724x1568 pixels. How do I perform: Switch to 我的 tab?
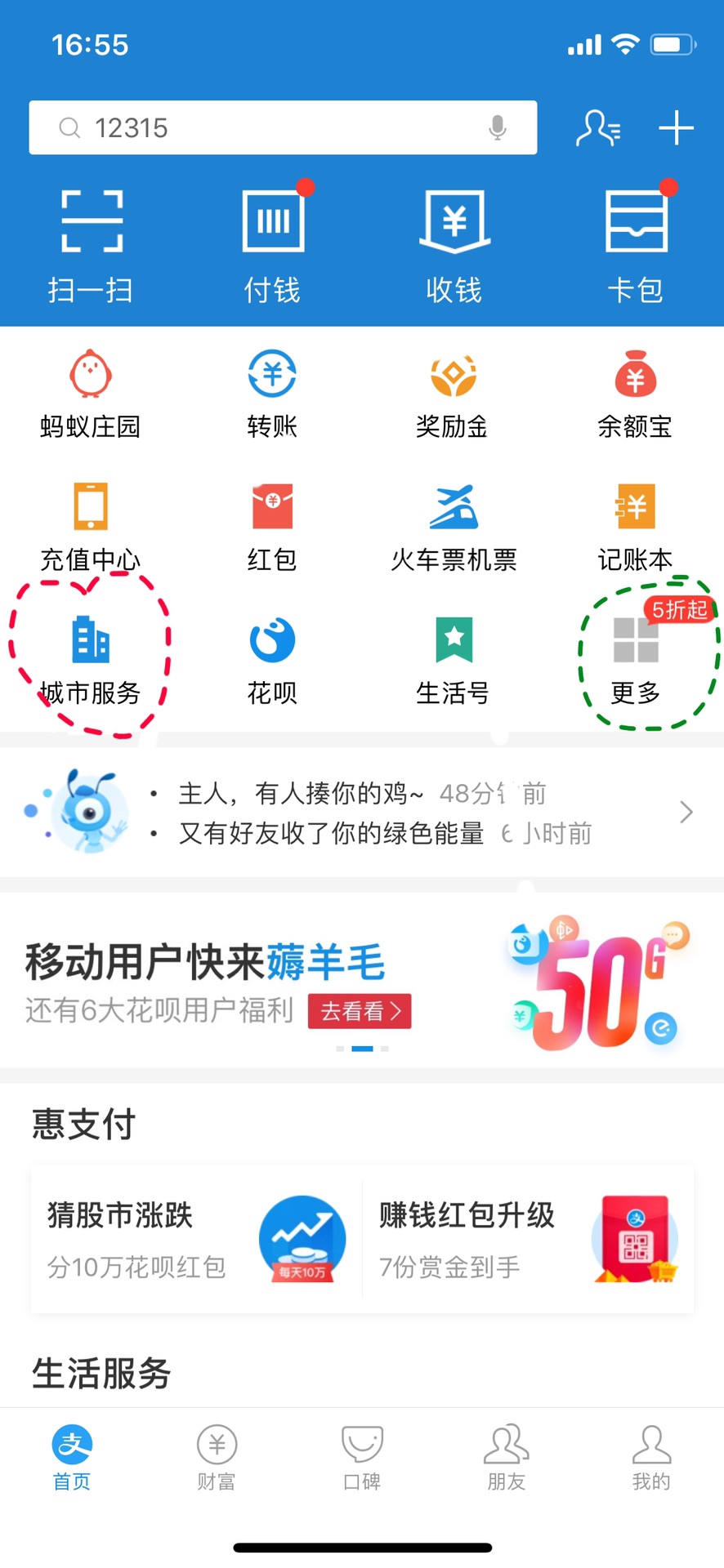[651, 1459]
